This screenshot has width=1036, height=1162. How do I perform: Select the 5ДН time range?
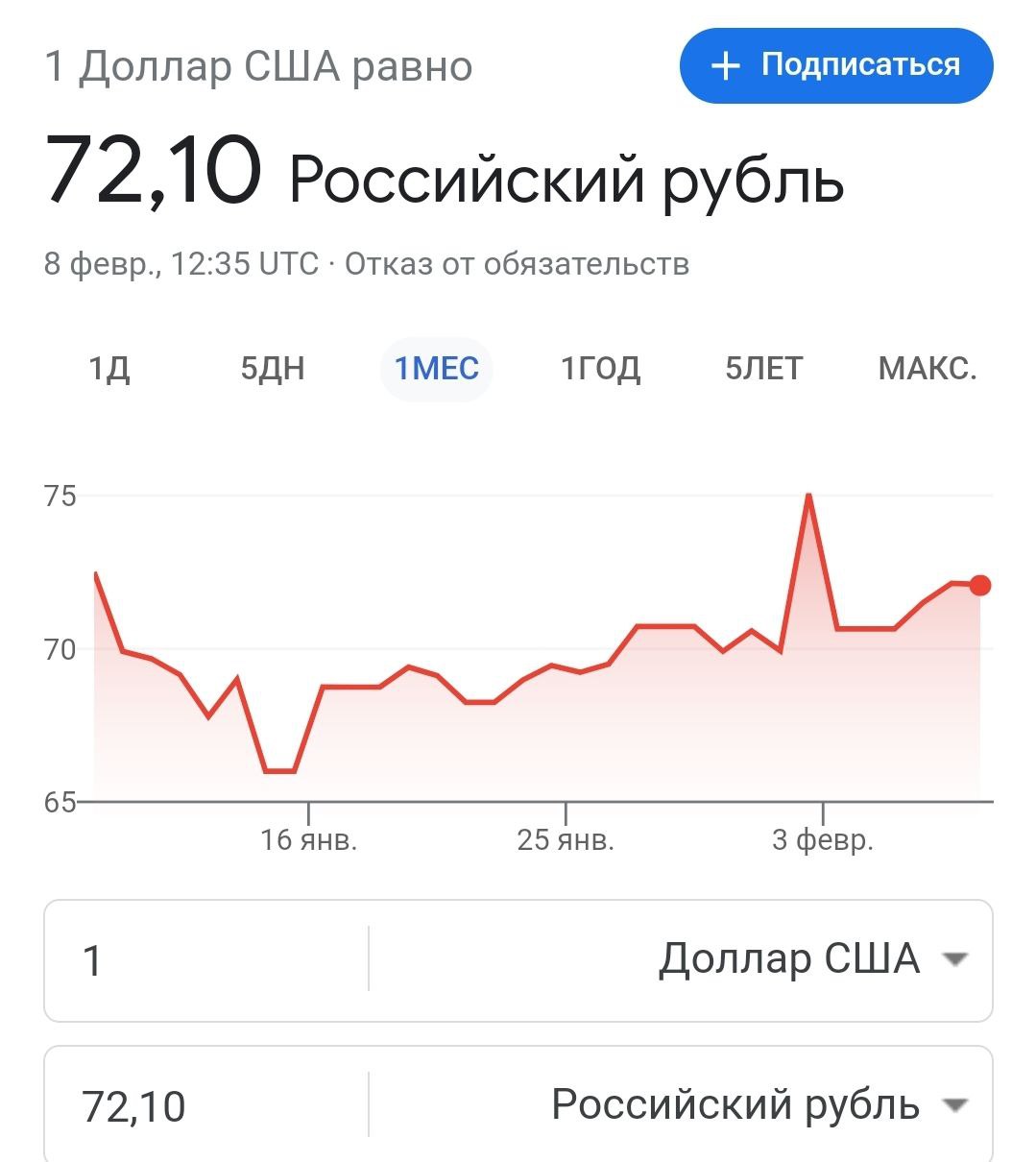tap(273, 369)
